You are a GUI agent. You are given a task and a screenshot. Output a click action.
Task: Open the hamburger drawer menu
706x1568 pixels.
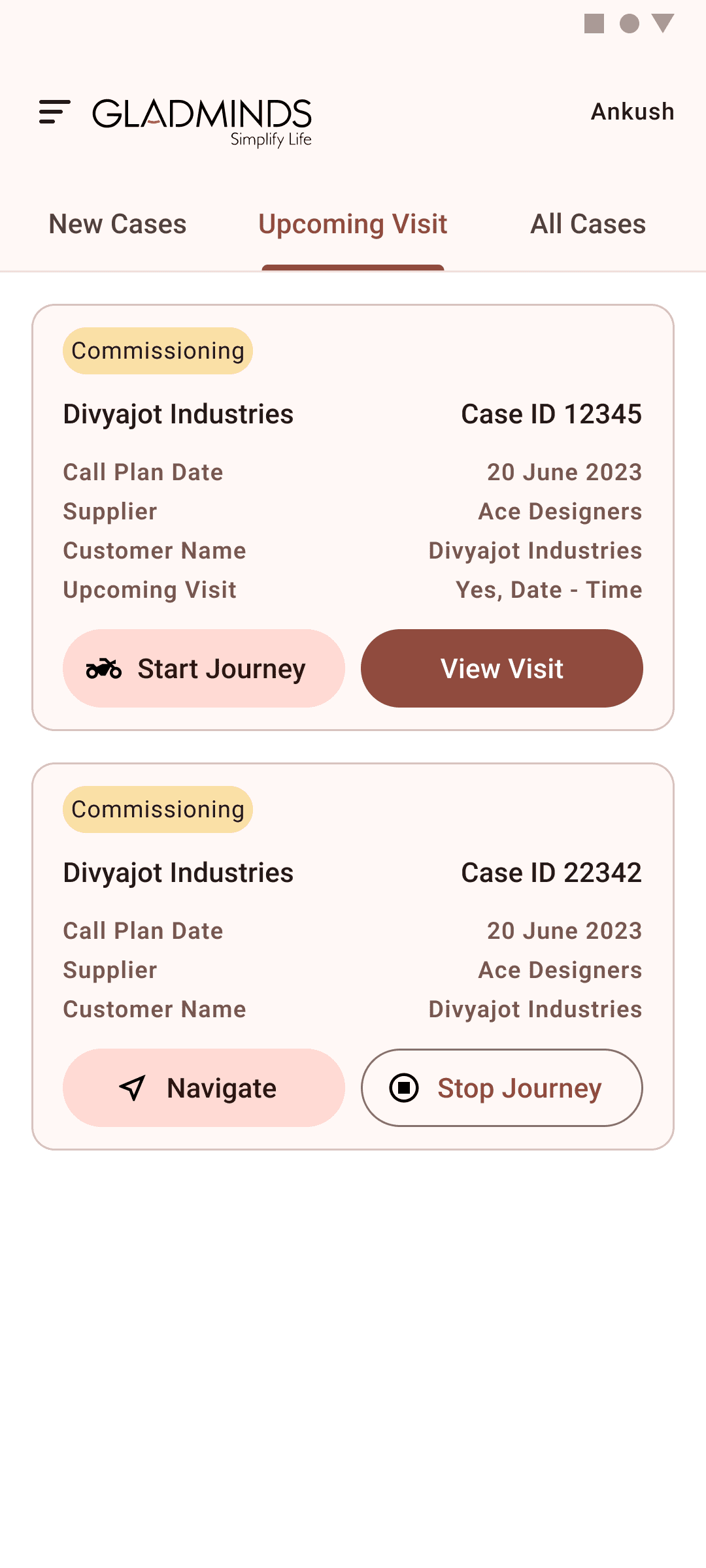[x=55, y=112]
